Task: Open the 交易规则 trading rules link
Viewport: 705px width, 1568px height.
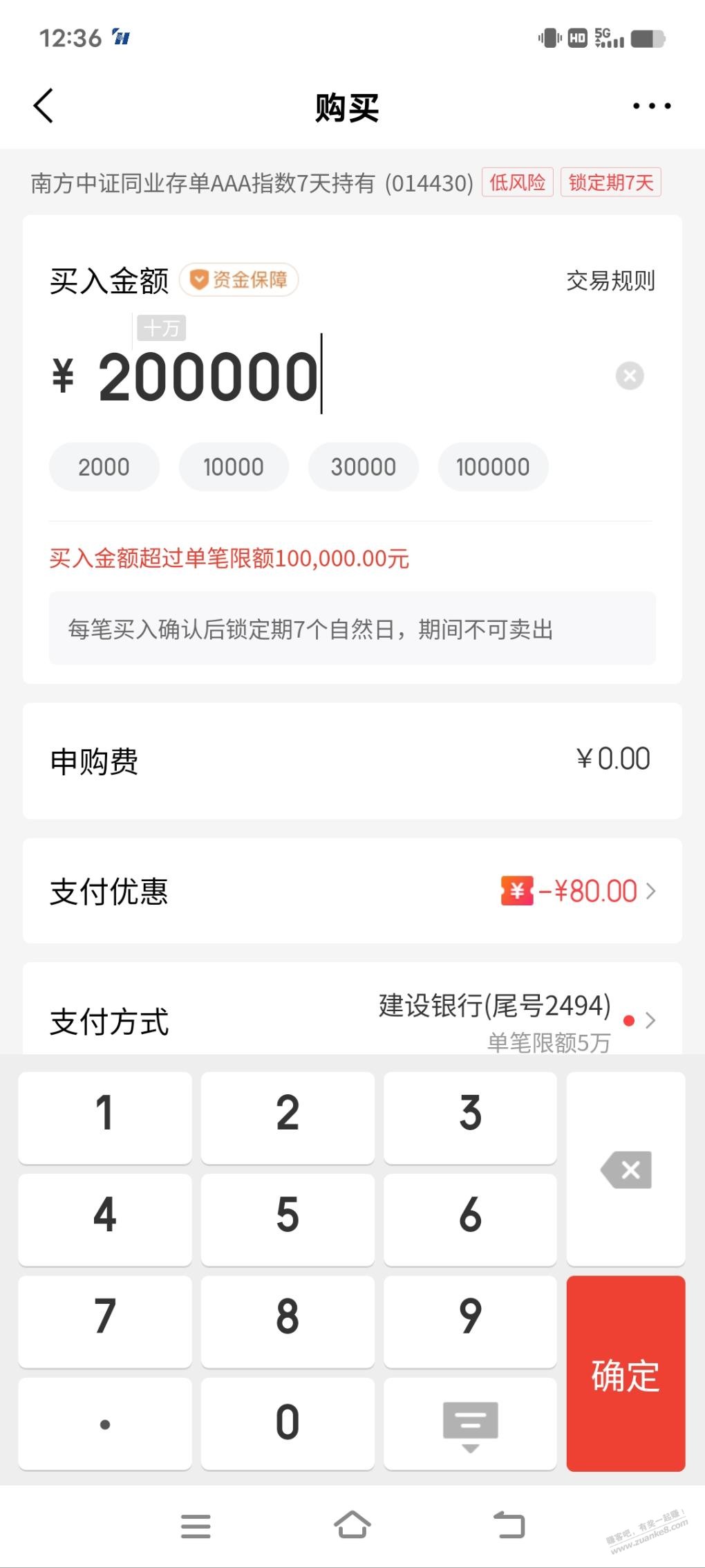Action: click(x=611, y=281)
